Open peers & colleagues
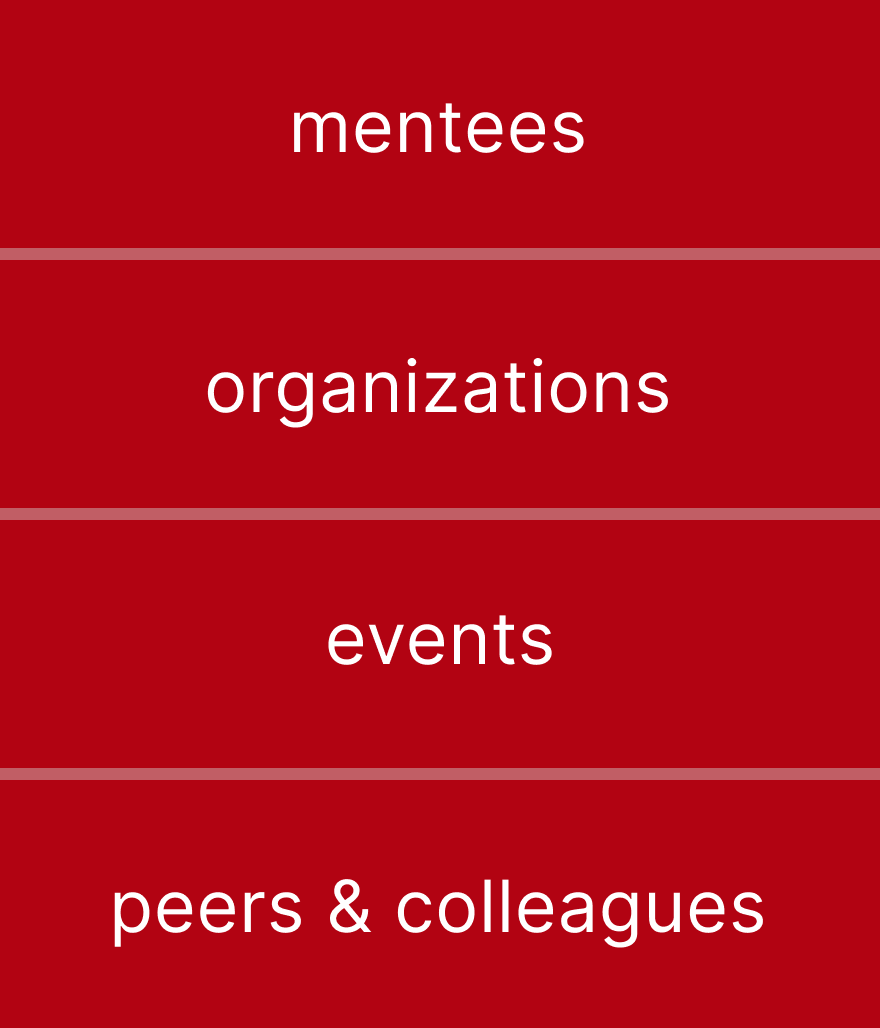Viewport: 880px width, 1028px height. [x=438, y=906]
